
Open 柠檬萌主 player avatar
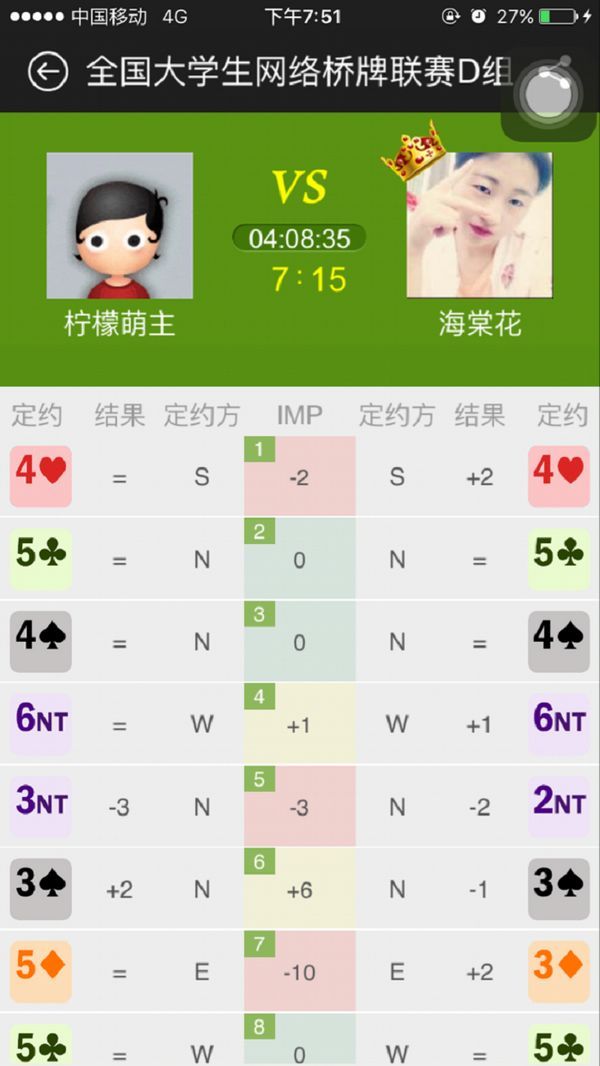coord(119,225)
